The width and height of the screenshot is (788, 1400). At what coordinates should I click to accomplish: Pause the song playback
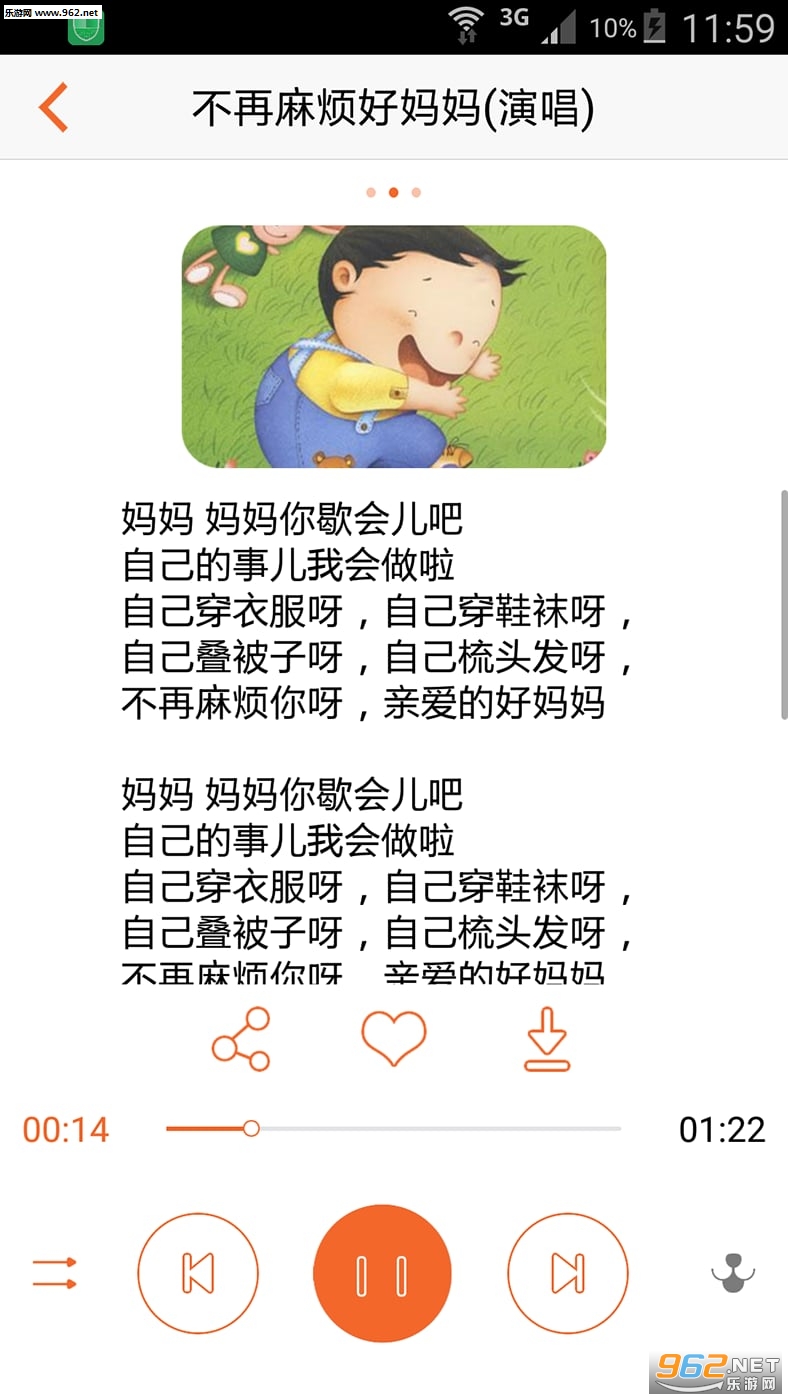point(382,1274)
